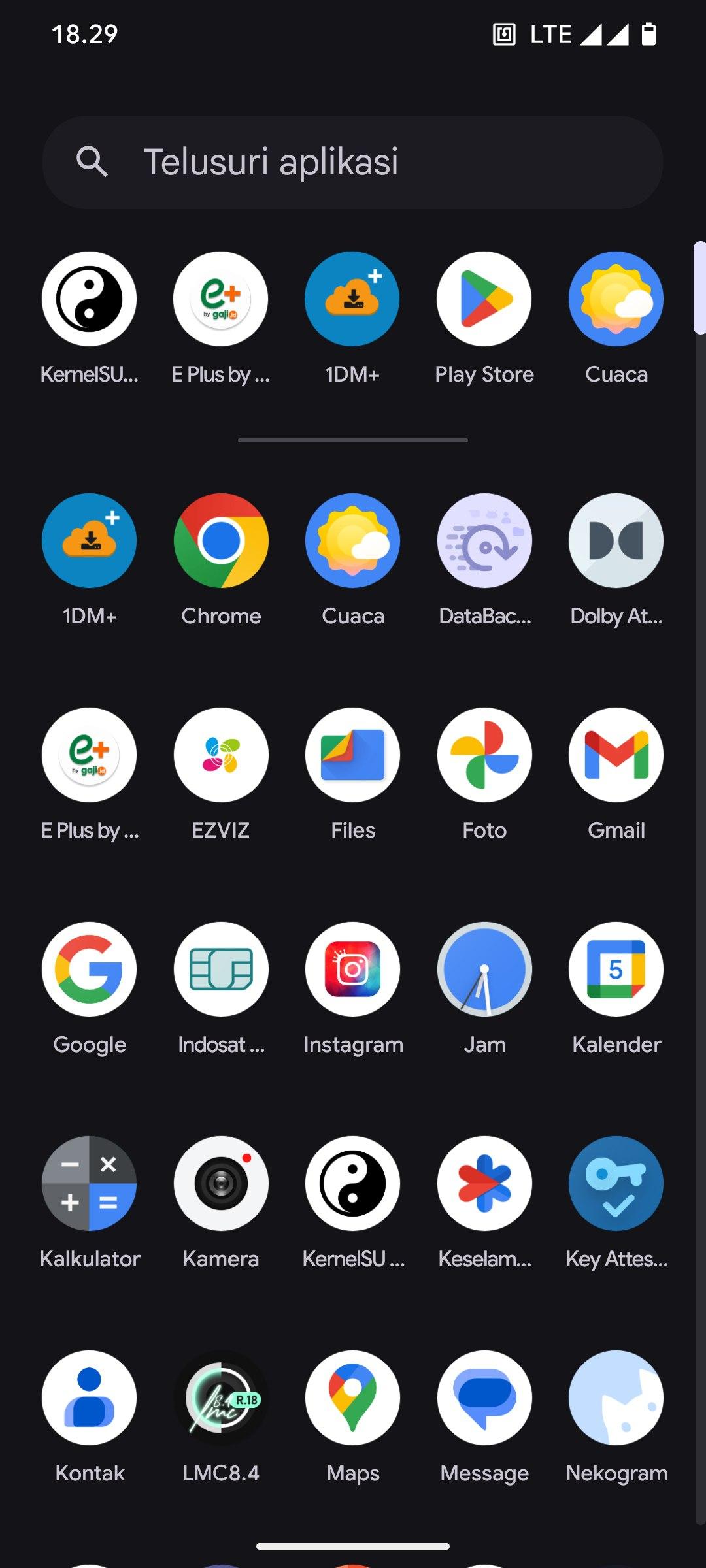Open the Kamera app

221,1184
